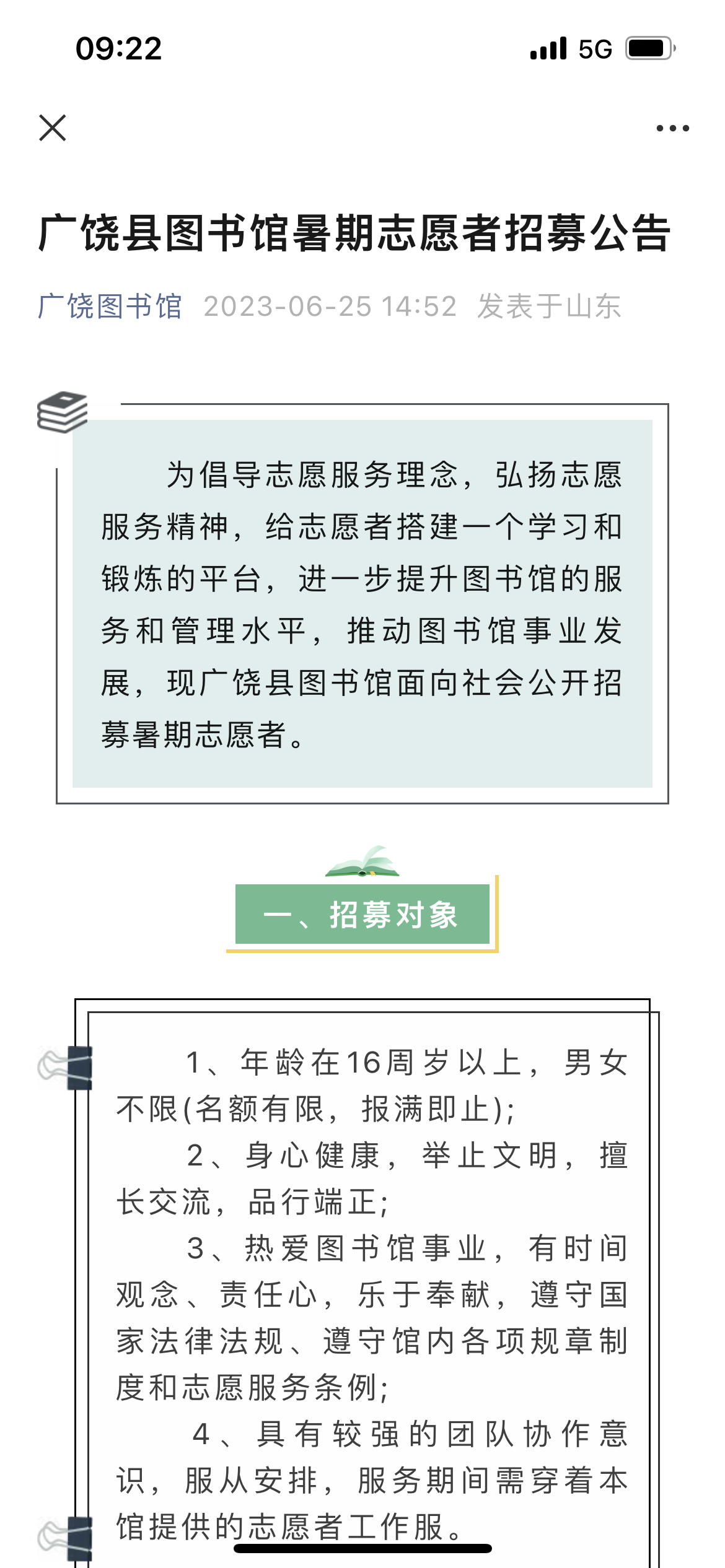Viewport: 725px width, 1568px height.
Task: Open the three-dot more options menu
Action: pyautogui.click(x=672, y=128)
